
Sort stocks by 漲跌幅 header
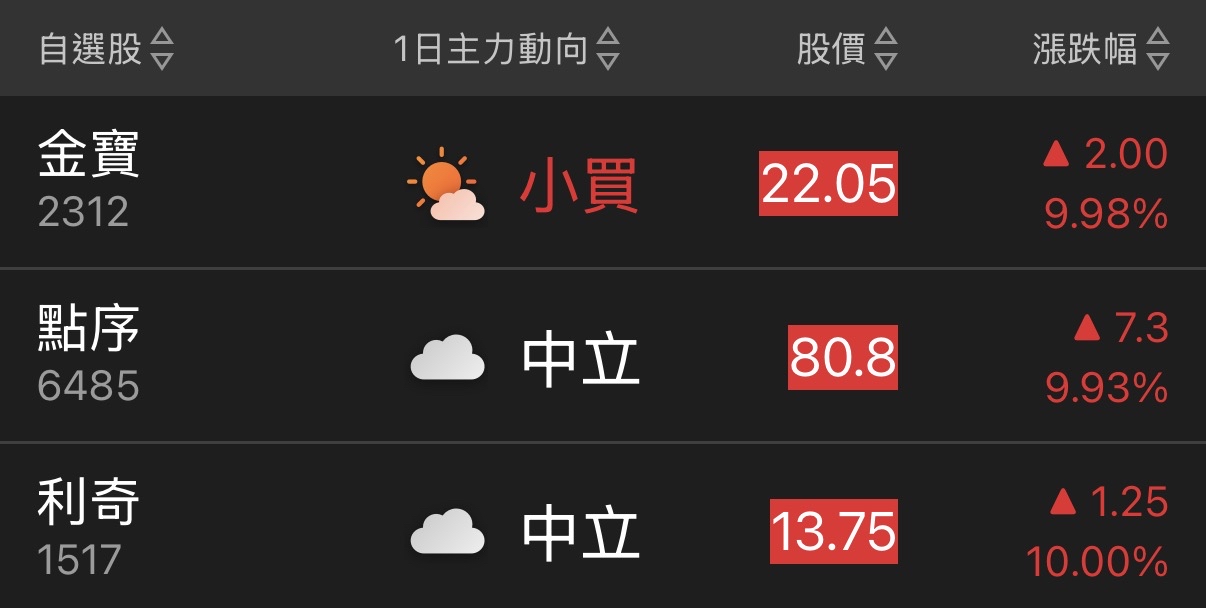tap(1100, 49)
